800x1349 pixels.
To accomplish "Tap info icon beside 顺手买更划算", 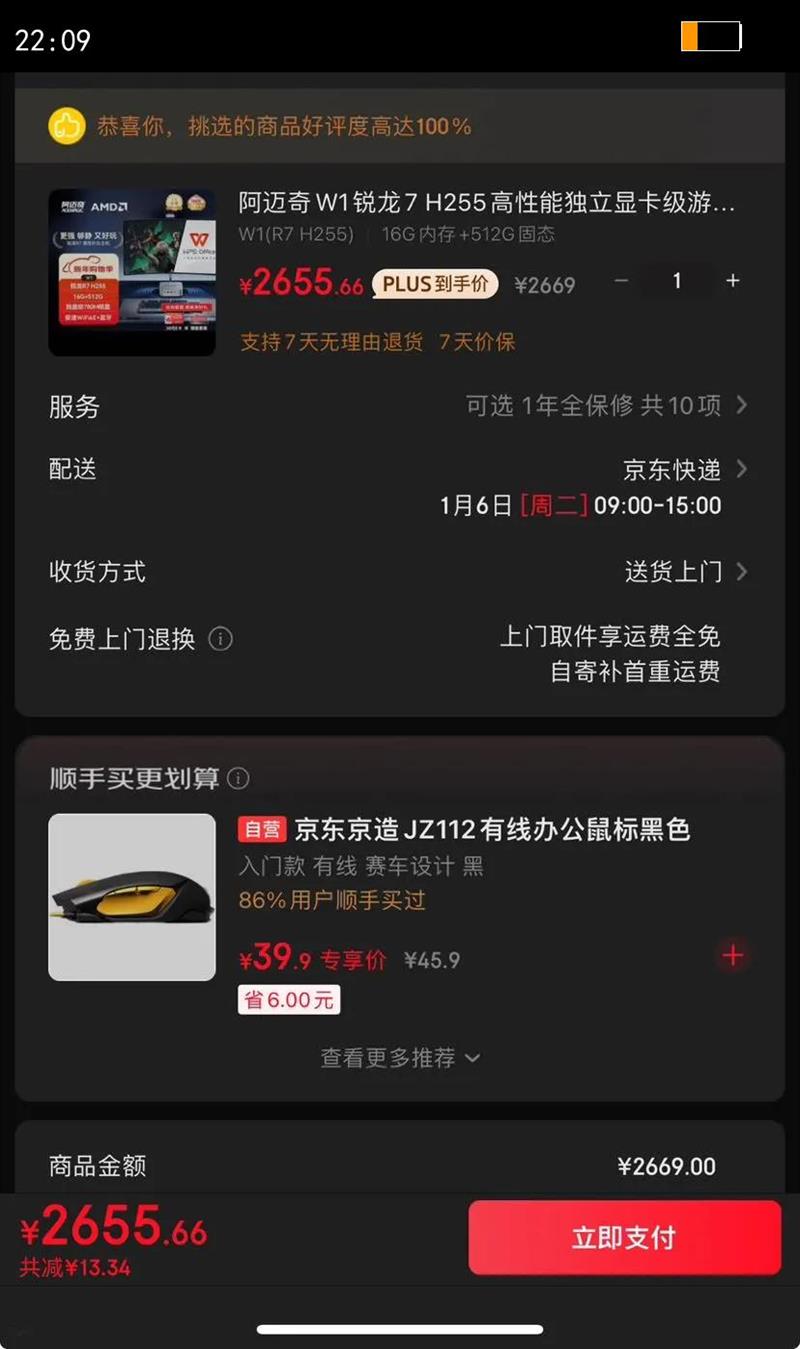I will pyautogui.click(x=238, y=778).
